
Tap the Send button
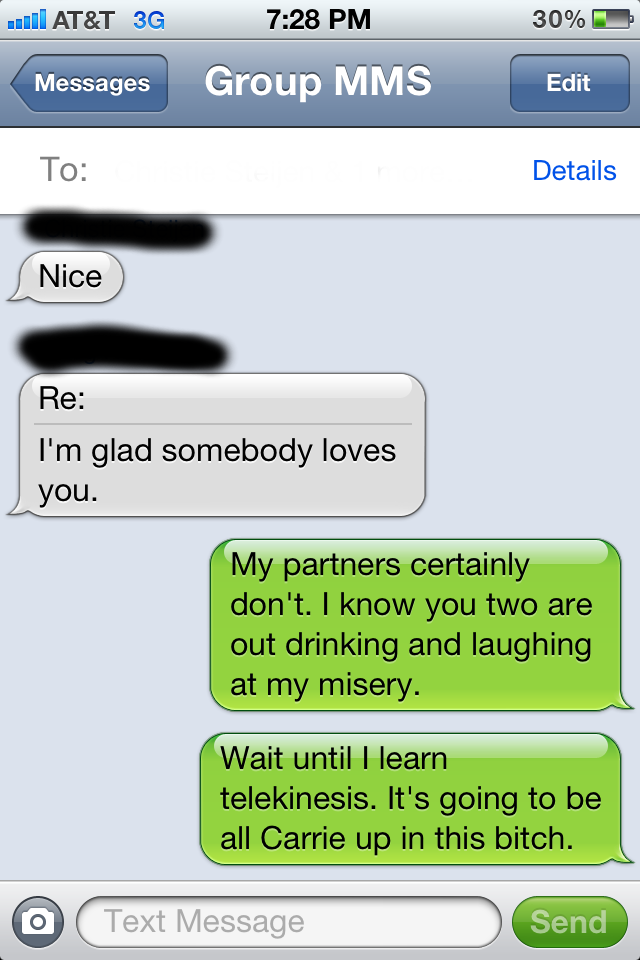568,921
